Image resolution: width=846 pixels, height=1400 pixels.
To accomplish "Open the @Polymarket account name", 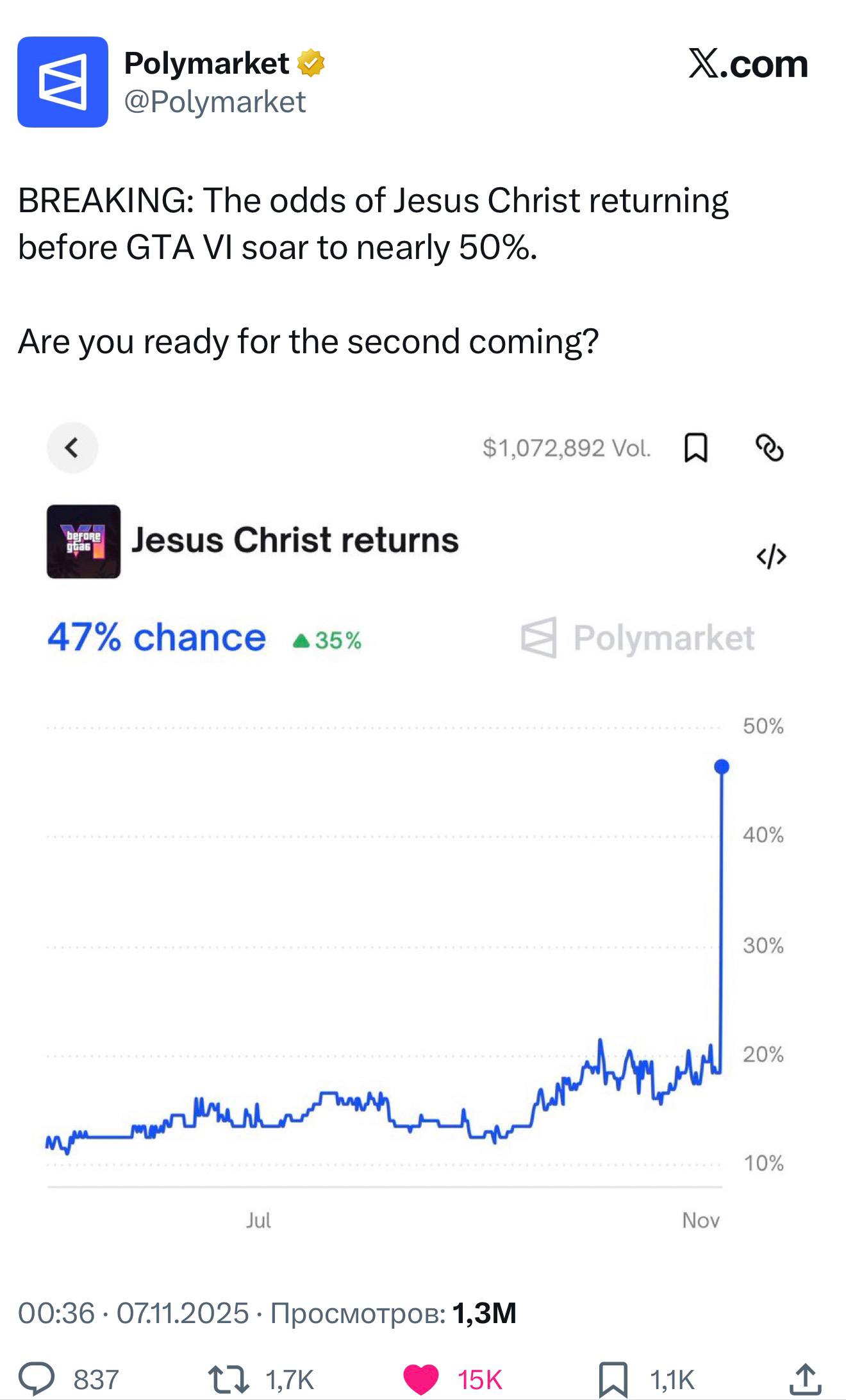I will pyautogui.click(x=206, y=63).
